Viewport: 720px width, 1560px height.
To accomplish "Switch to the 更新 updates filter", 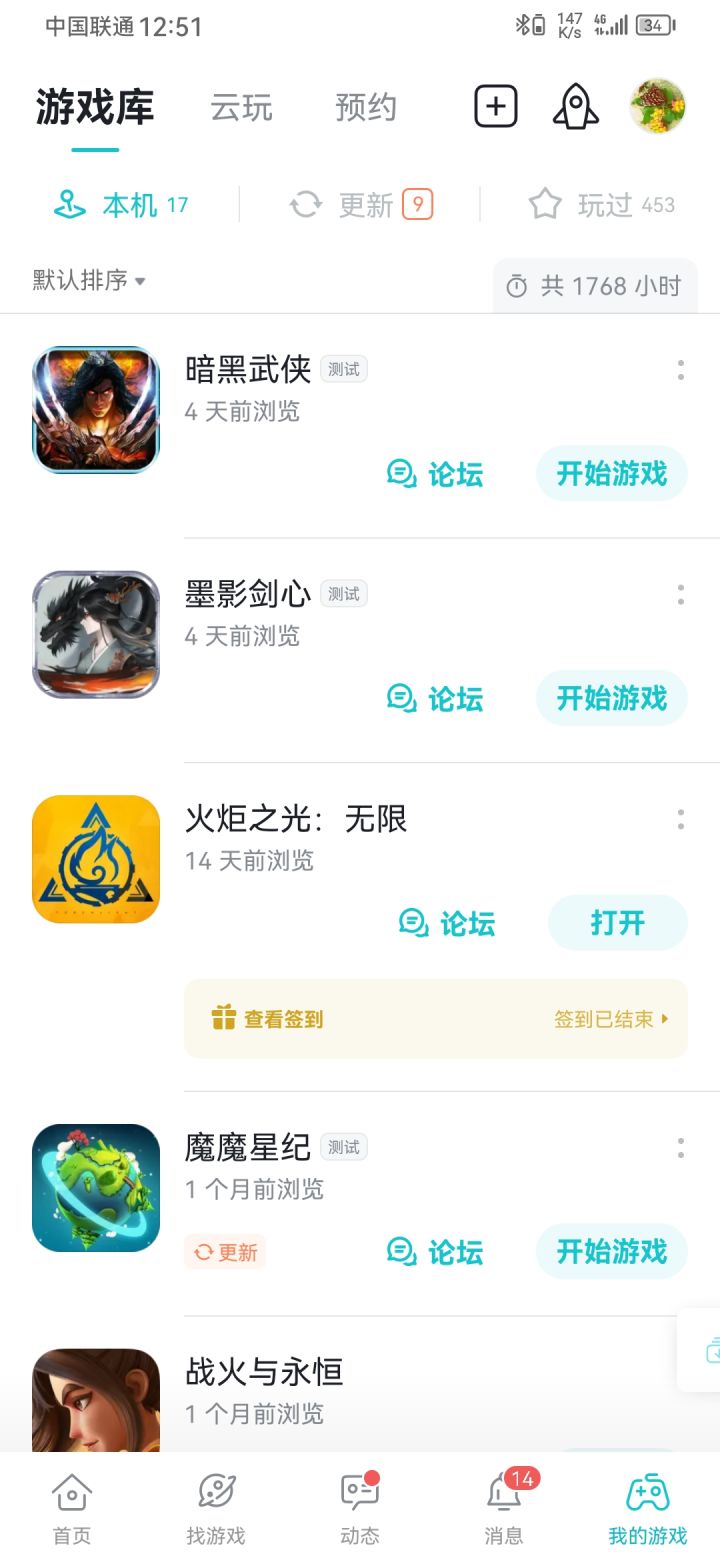I will click(x=361, y=204).
